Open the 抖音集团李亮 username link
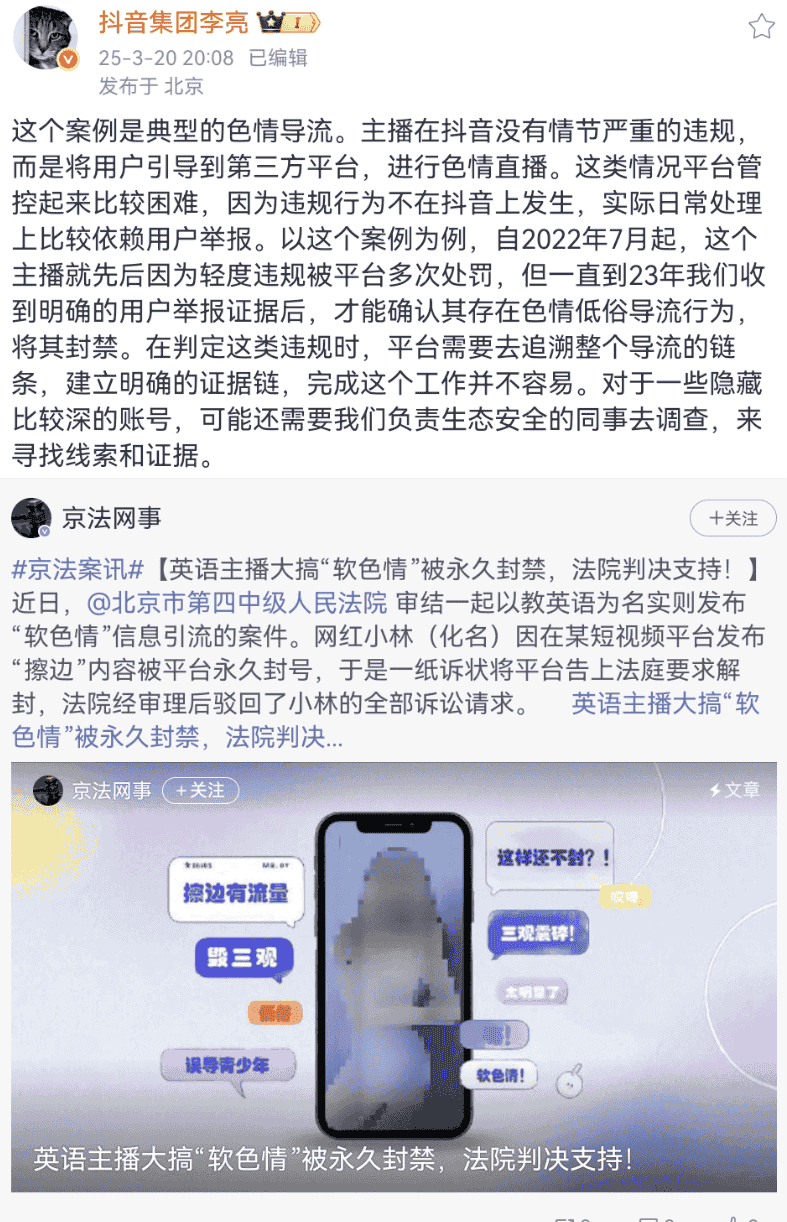 point(172,23)
